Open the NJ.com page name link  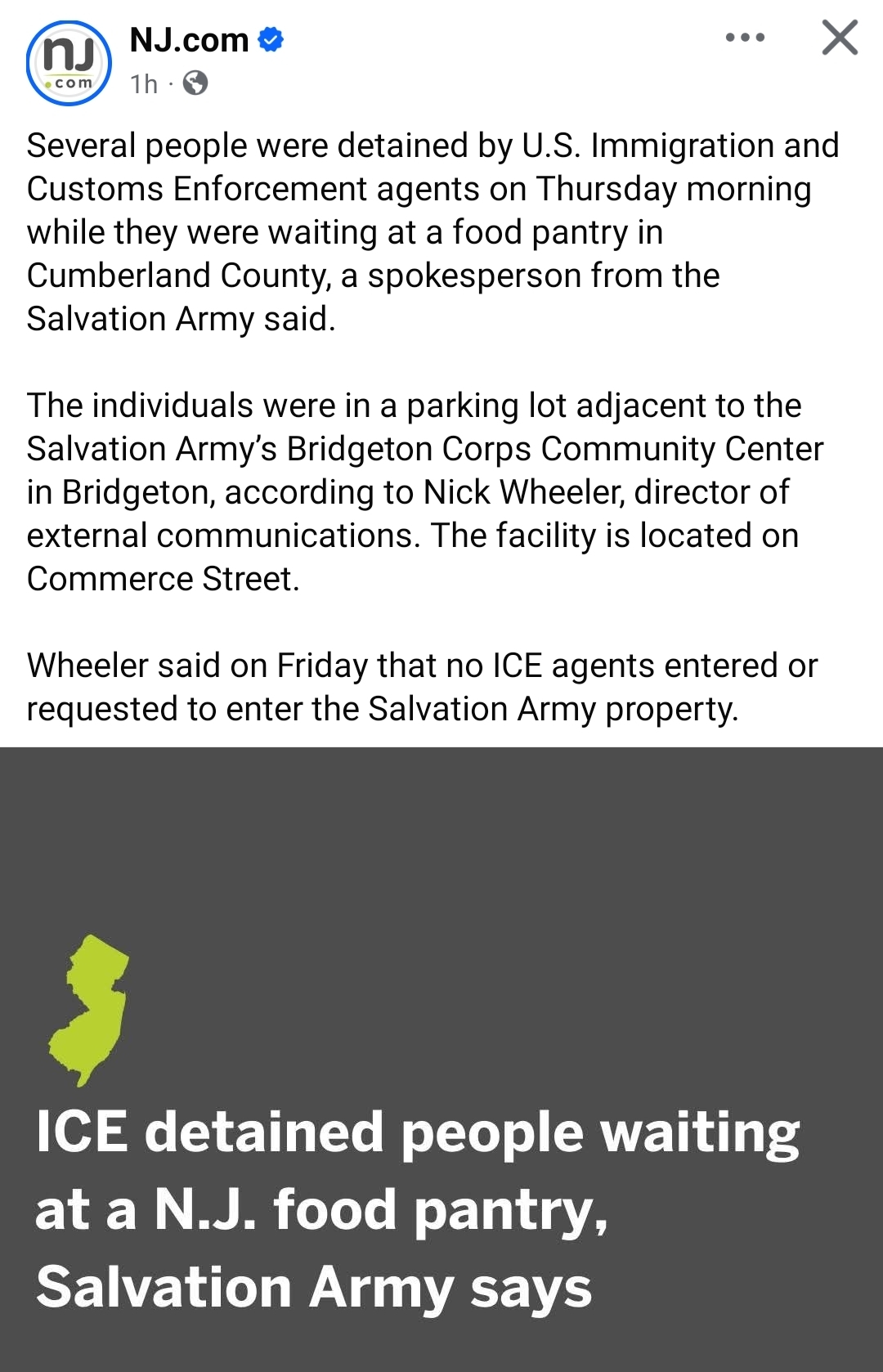click(189, 40)
